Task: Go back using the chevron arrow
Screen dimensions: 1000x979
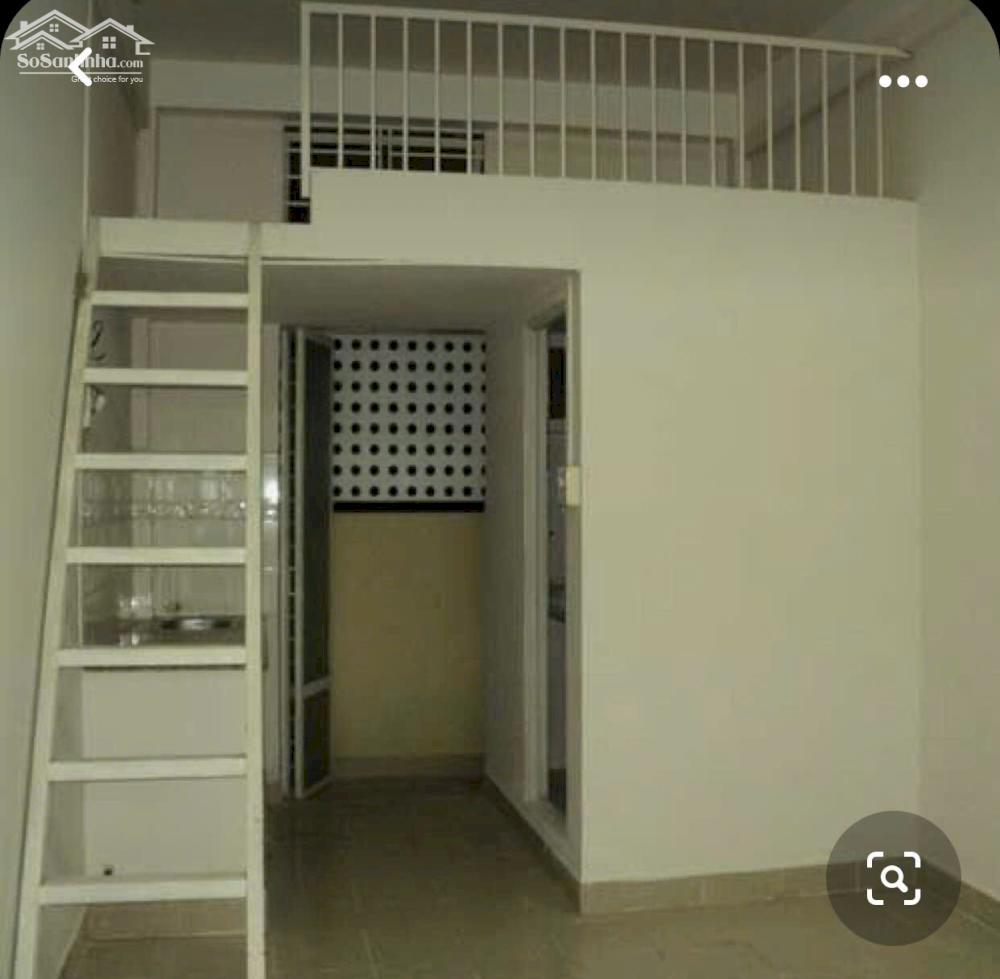Action: pyautogui.click(x=82, y=65)
